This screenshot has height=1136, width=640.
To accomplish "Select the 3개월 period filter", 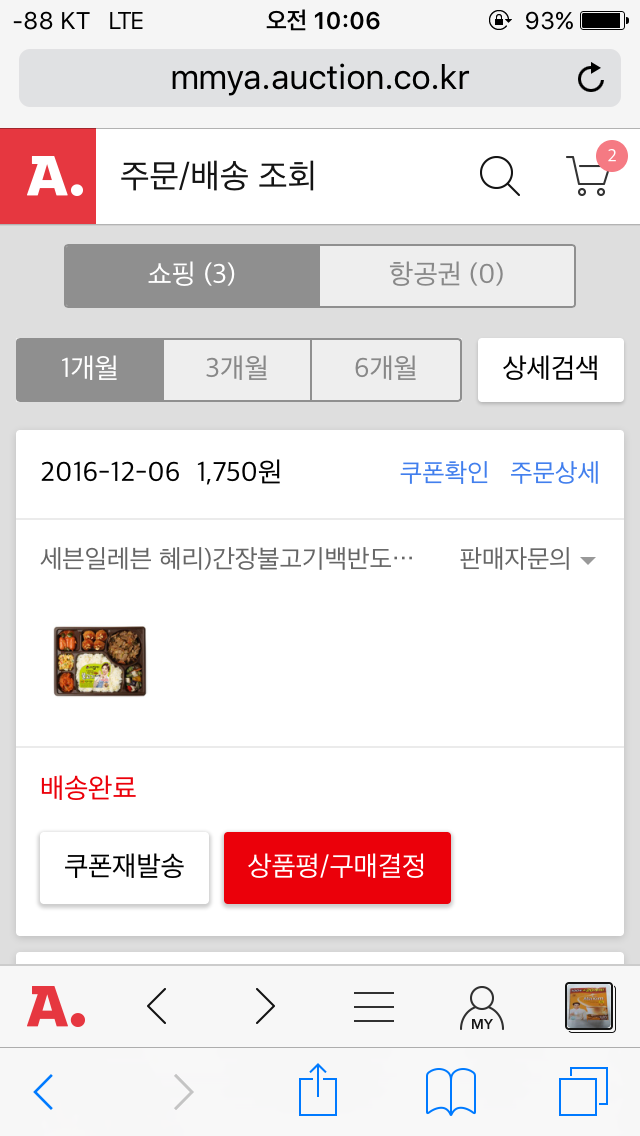I will 237,369.
